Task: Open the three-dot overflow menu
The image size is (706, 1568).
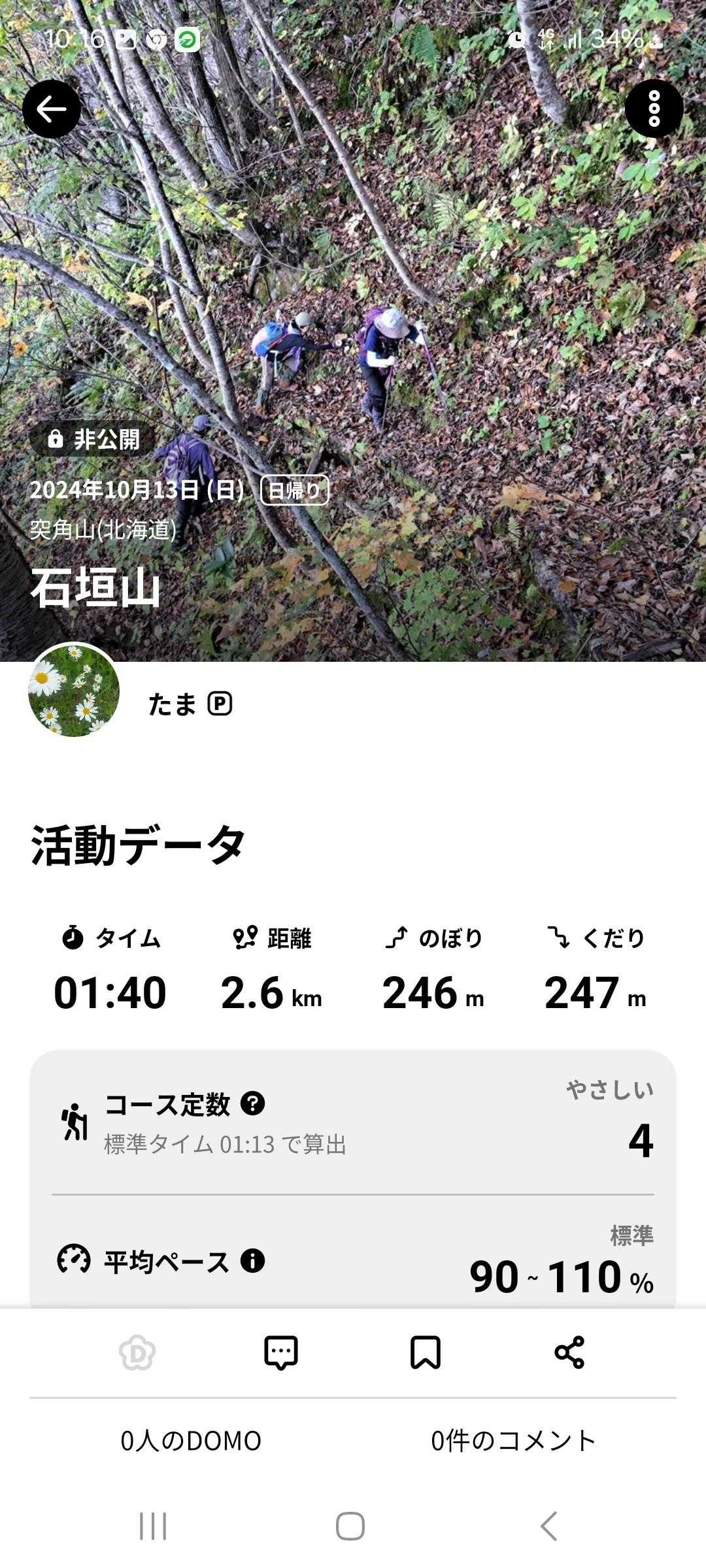Action: (654, 109)
